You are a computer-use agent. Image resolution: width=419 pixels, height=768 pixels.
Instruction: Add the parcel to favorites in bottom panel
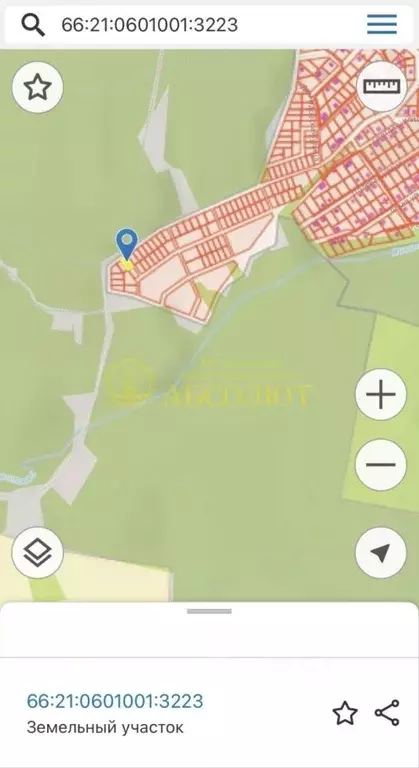[x=345, y=713]
